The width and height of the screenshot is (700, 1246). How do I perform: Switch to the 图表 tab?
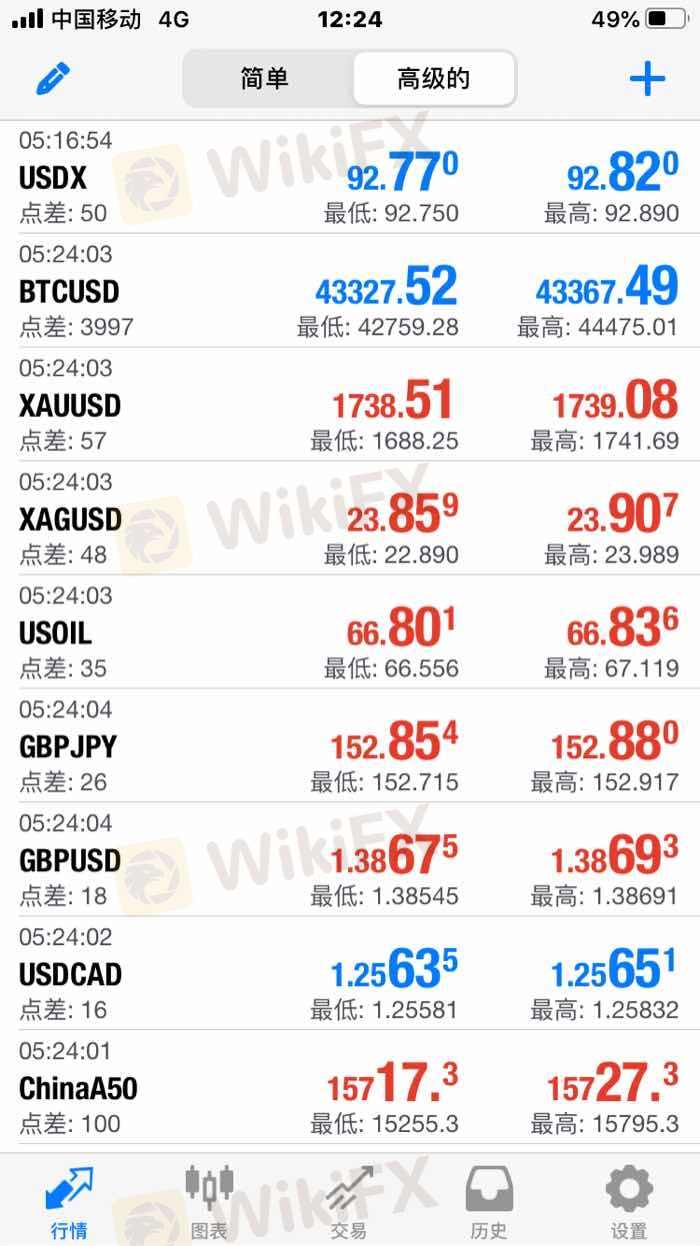tap(209, 1201)
